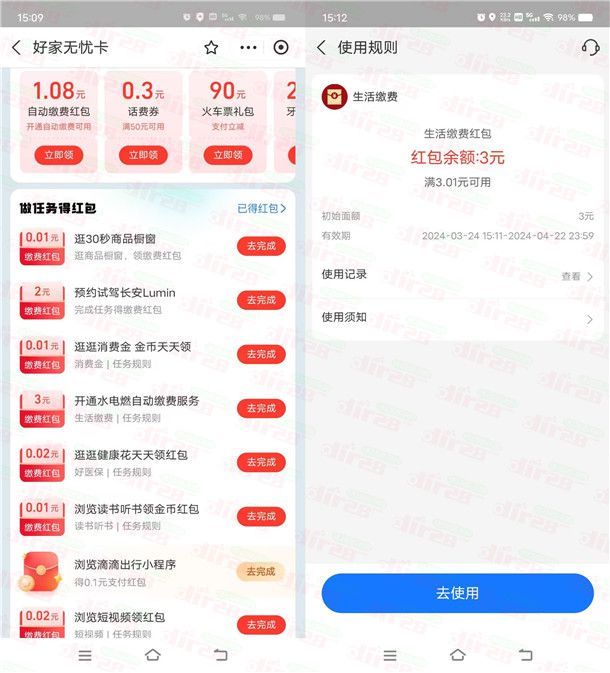Image resolution: width=610 pixels, height=673 pixels.
Task: Claim the 1.08元 自动缴费红包
Action: tap(58, 155)
